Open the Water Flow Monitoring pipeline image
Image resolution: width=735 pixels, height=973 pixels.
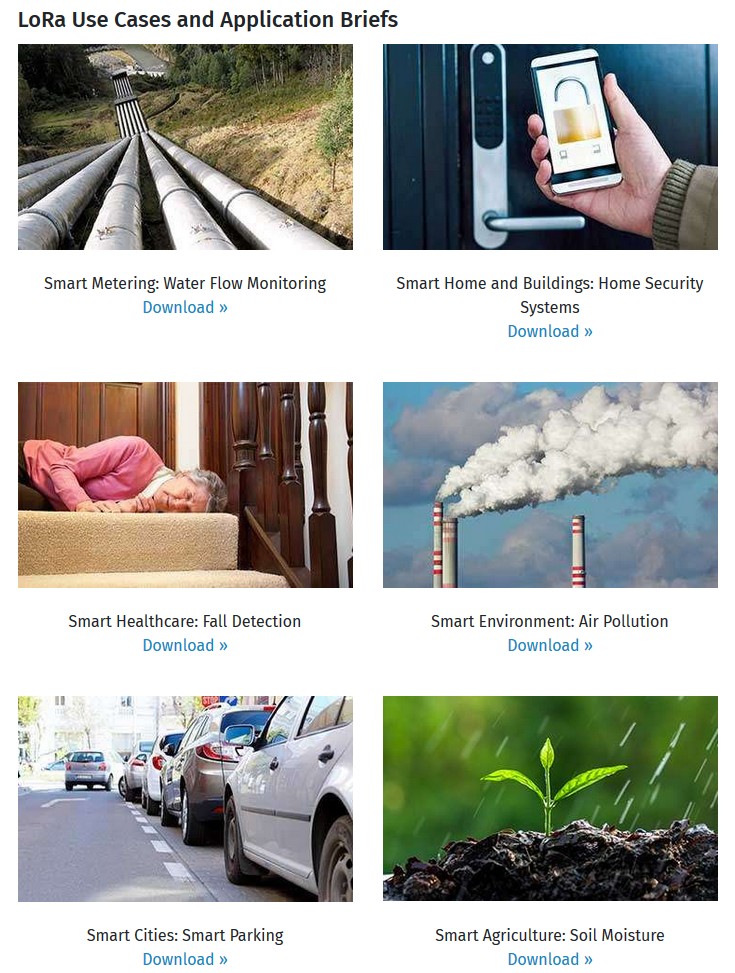point(185,147)
